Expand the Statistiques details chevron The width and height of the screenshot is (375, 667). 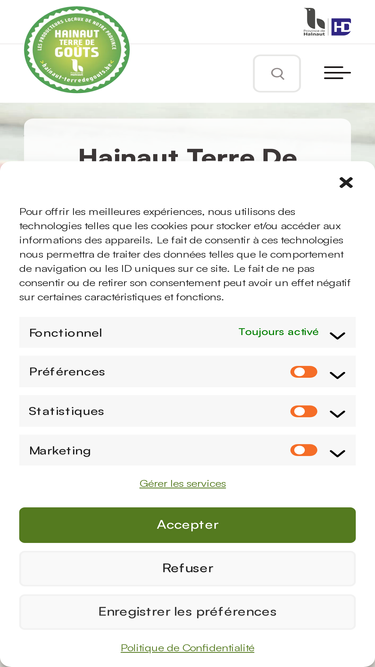click(x=337, y=414)
